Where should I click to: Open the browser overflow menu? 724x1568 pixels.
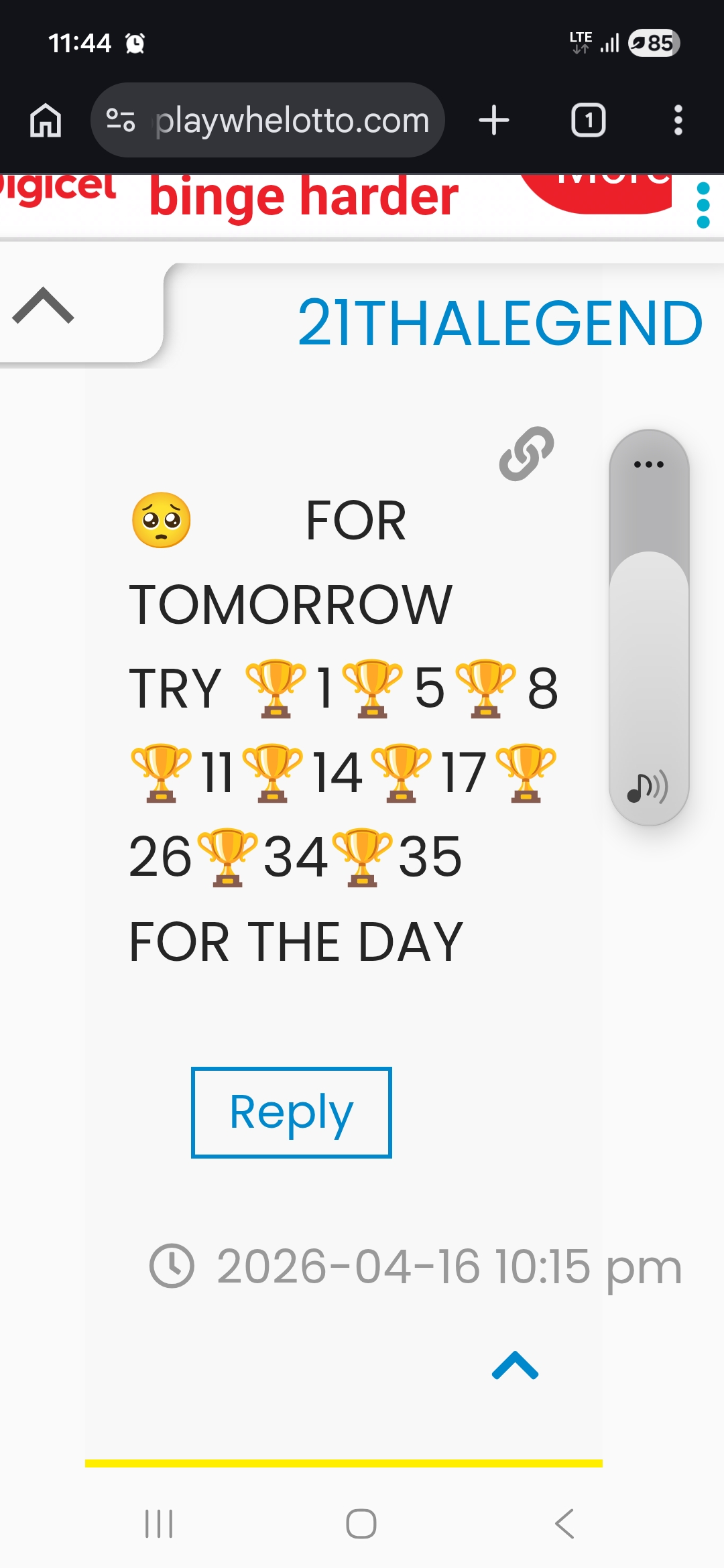[x=678, y=121]
